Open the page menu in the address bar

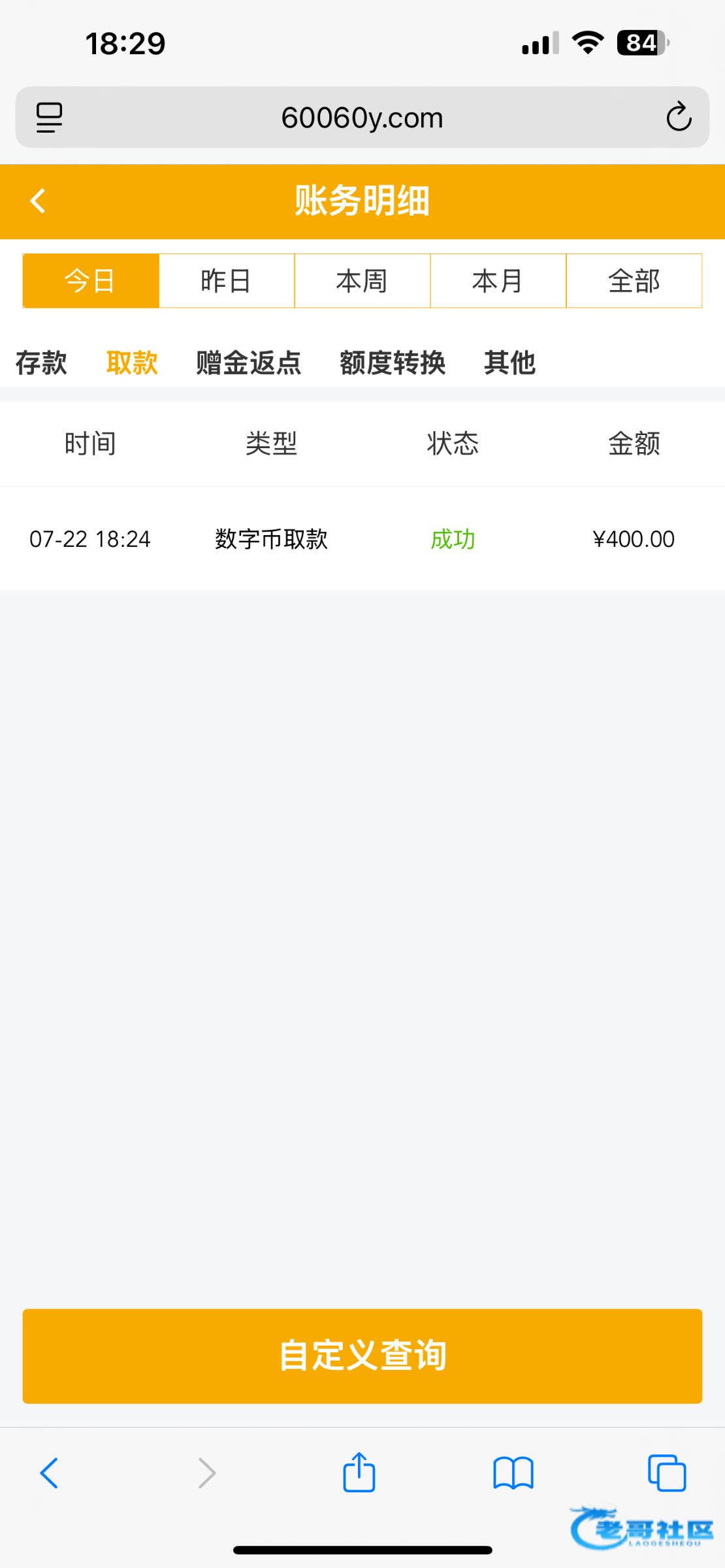coord(49,118)
